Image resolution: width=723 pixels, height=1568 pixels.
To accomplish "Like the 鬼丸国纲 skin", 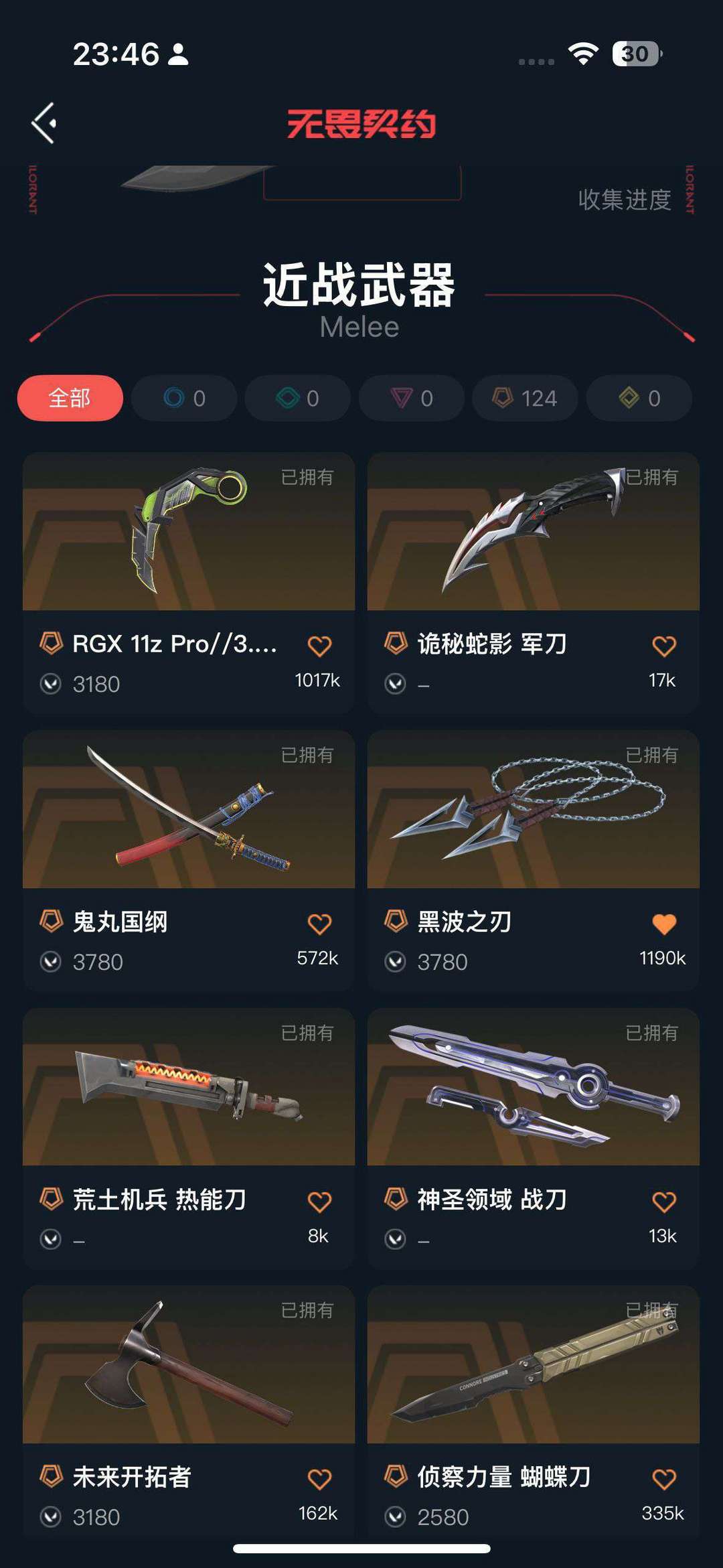I will (319, 924).
